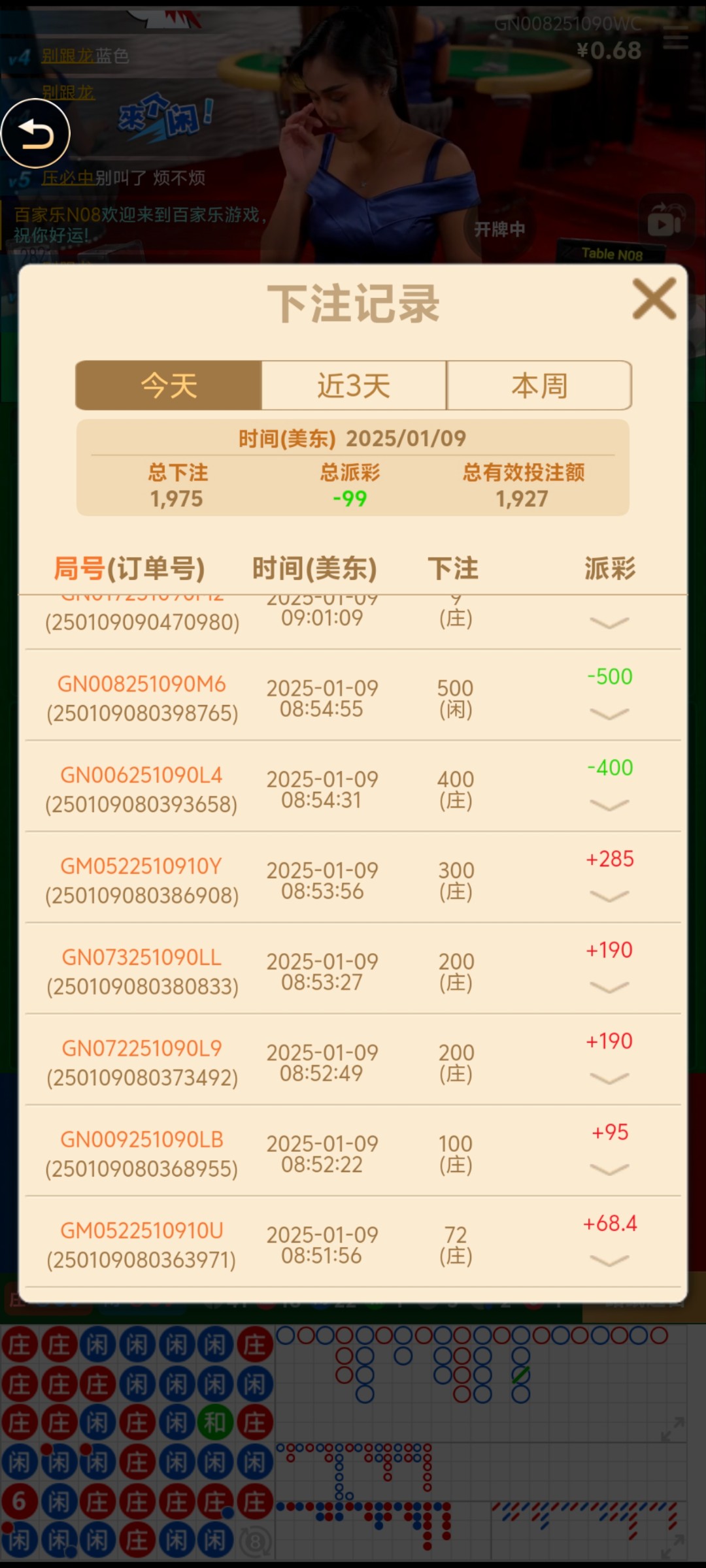Expand details for bet GN009251090LB
706x1568 pixels.
pyautogui.click(x=609, y=1169)
